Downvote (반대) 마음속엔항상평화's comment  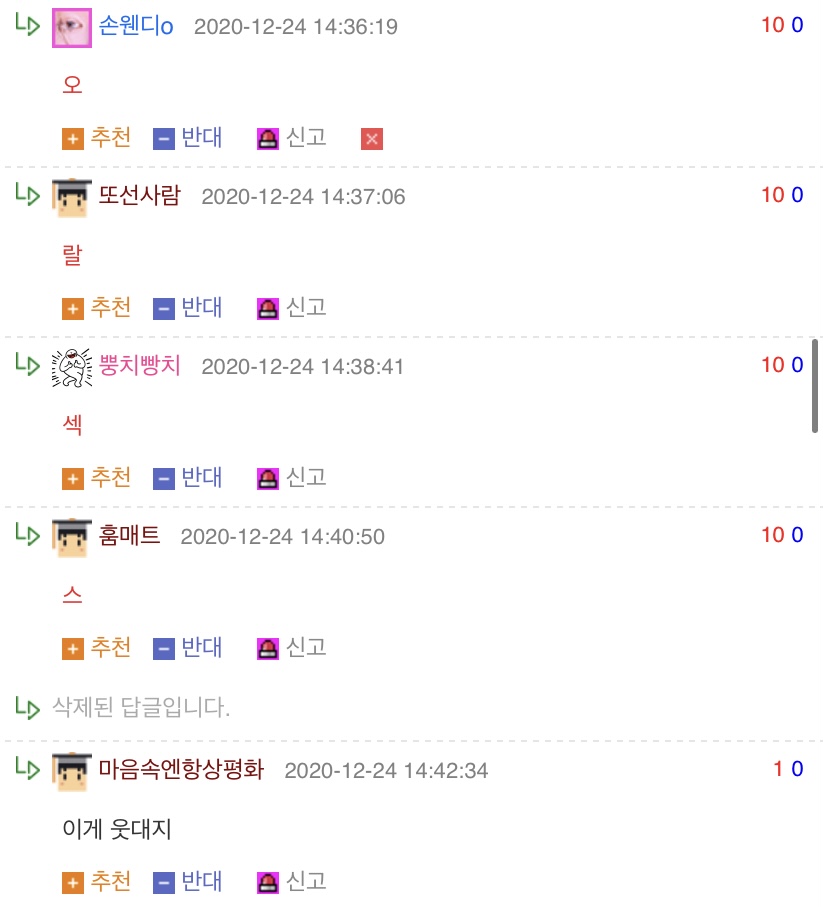point(188,882)
